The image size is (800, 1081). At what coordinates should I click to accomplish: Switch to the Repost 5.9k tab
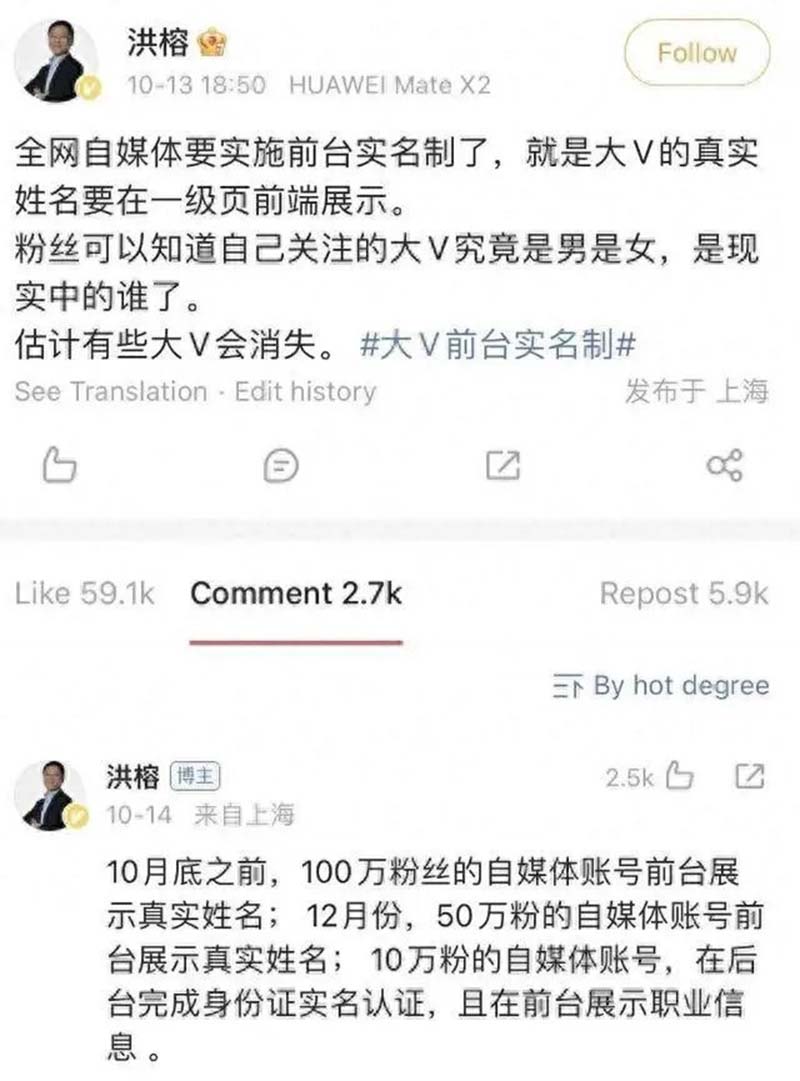pyautogui.click(x=684, y=594)
